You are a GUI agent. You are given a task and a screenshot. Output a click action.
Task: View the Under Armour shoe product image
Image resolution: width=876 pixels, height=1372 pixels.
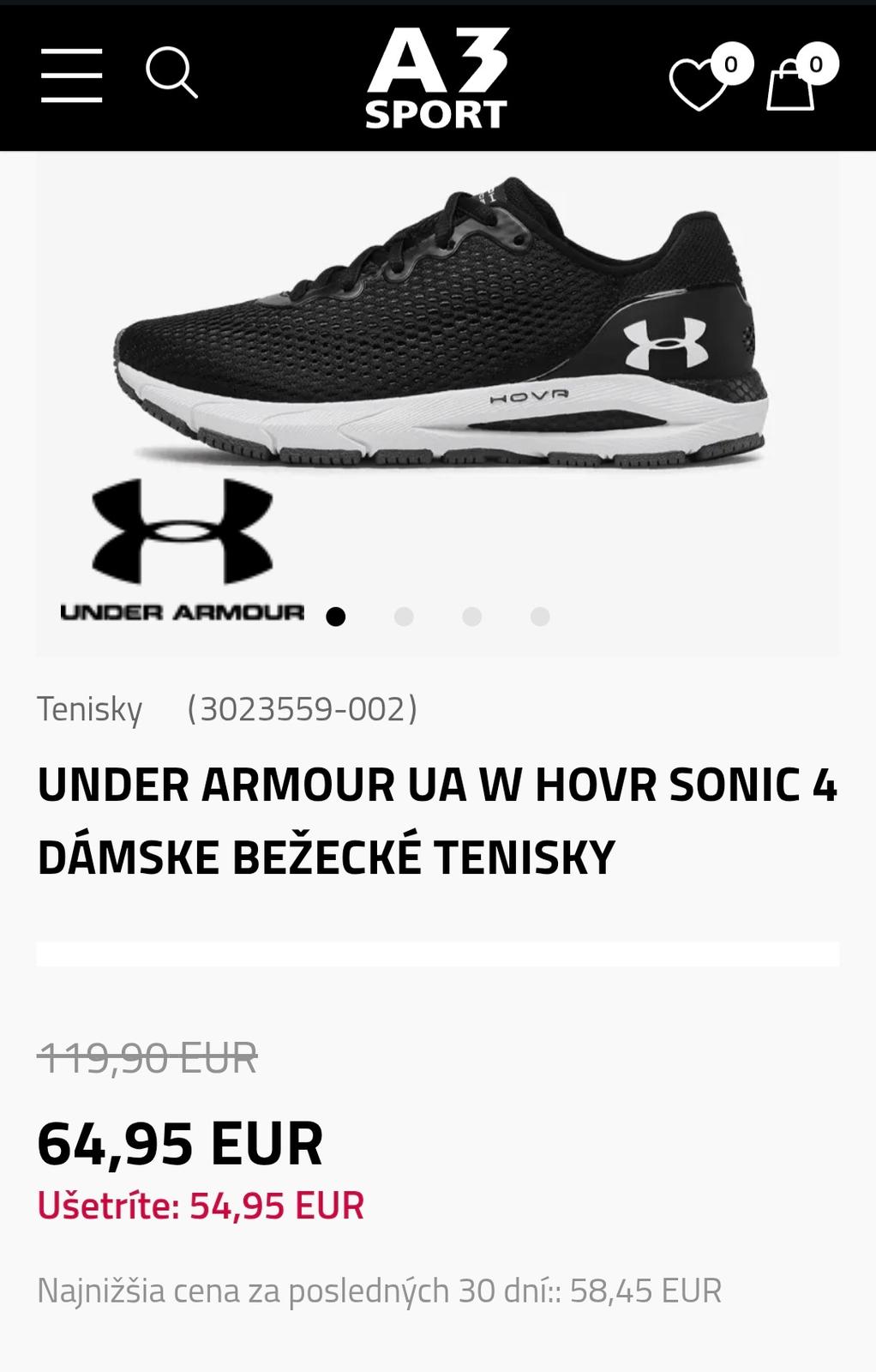[x=441, y=326]
